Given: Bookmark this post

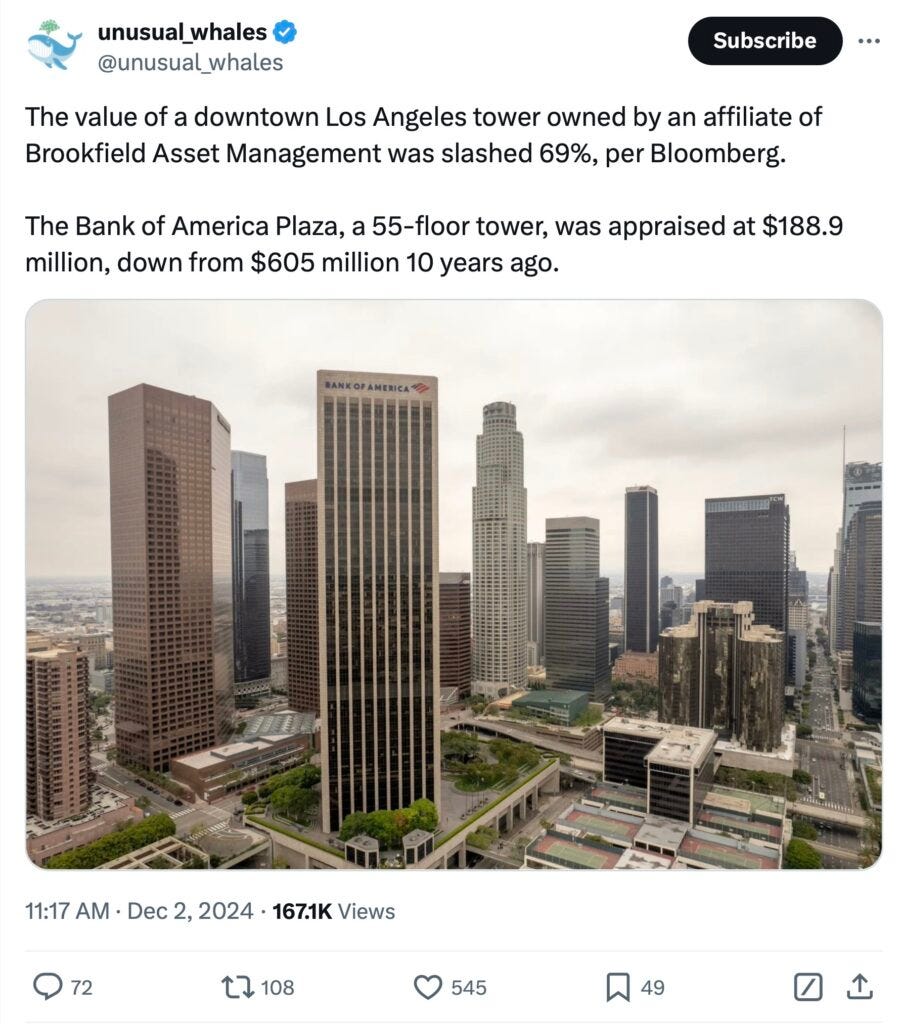Looking at the screenshot, I should pyautogui.click(x=618, y=987).
